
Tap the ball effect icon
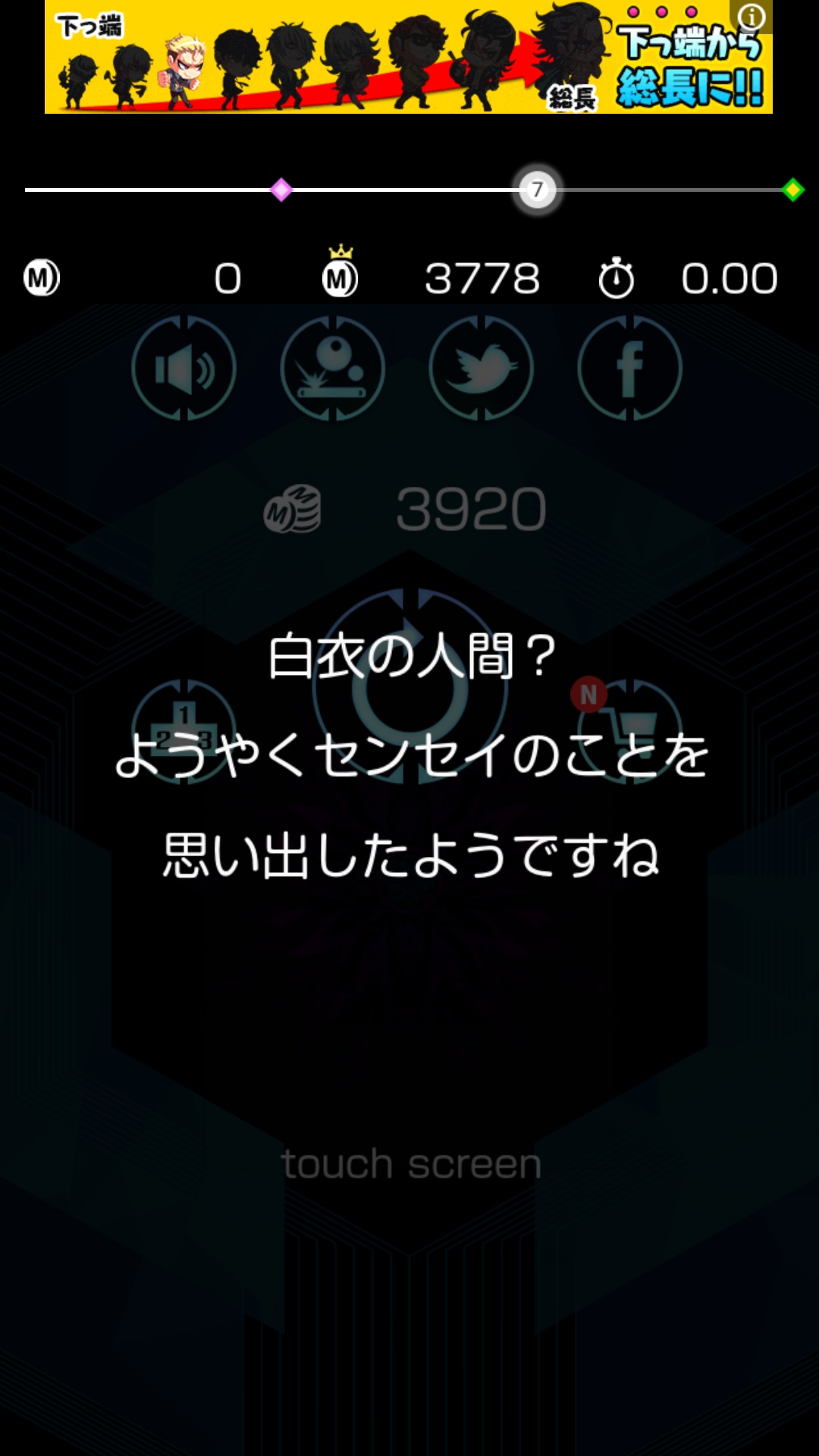pos(332,368)
